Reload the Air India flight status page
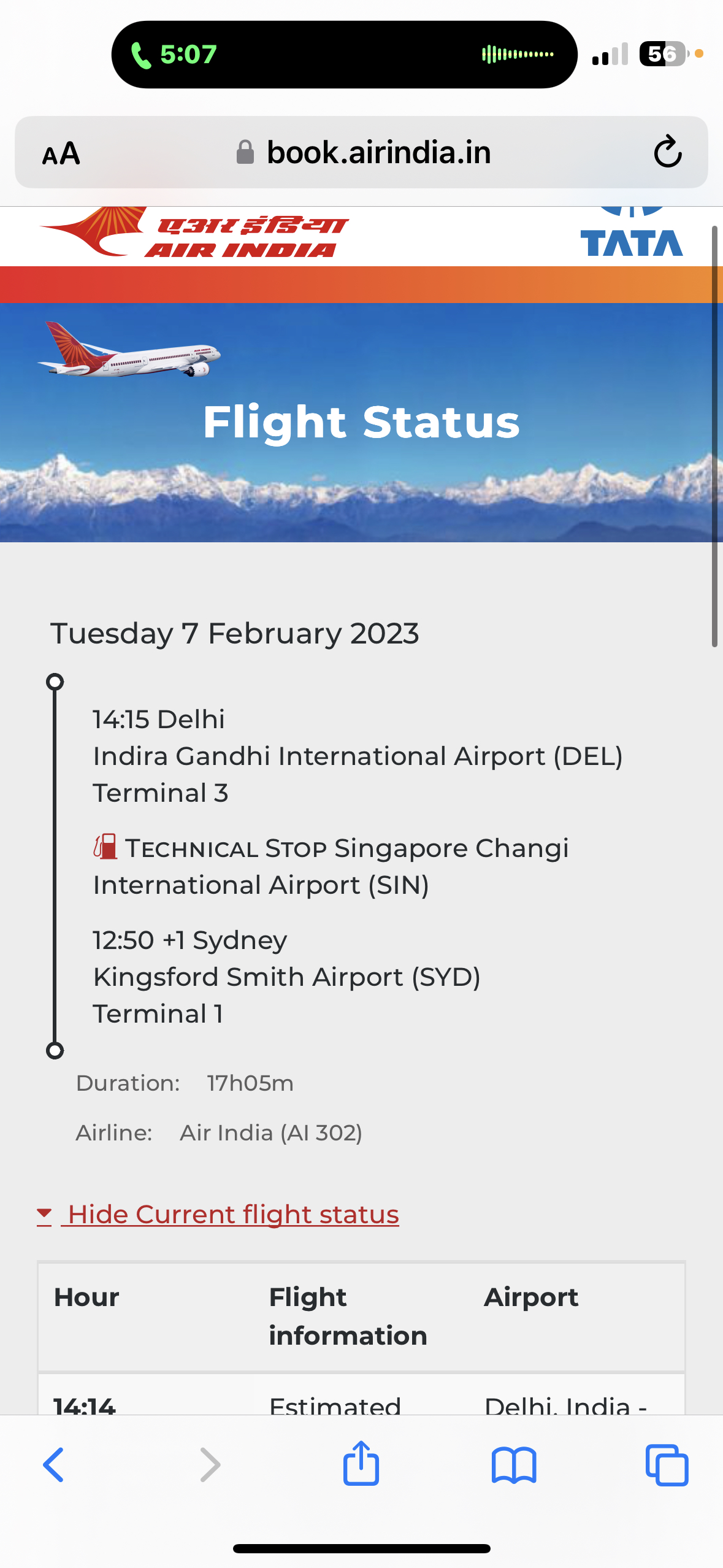 tap(667, 152)
